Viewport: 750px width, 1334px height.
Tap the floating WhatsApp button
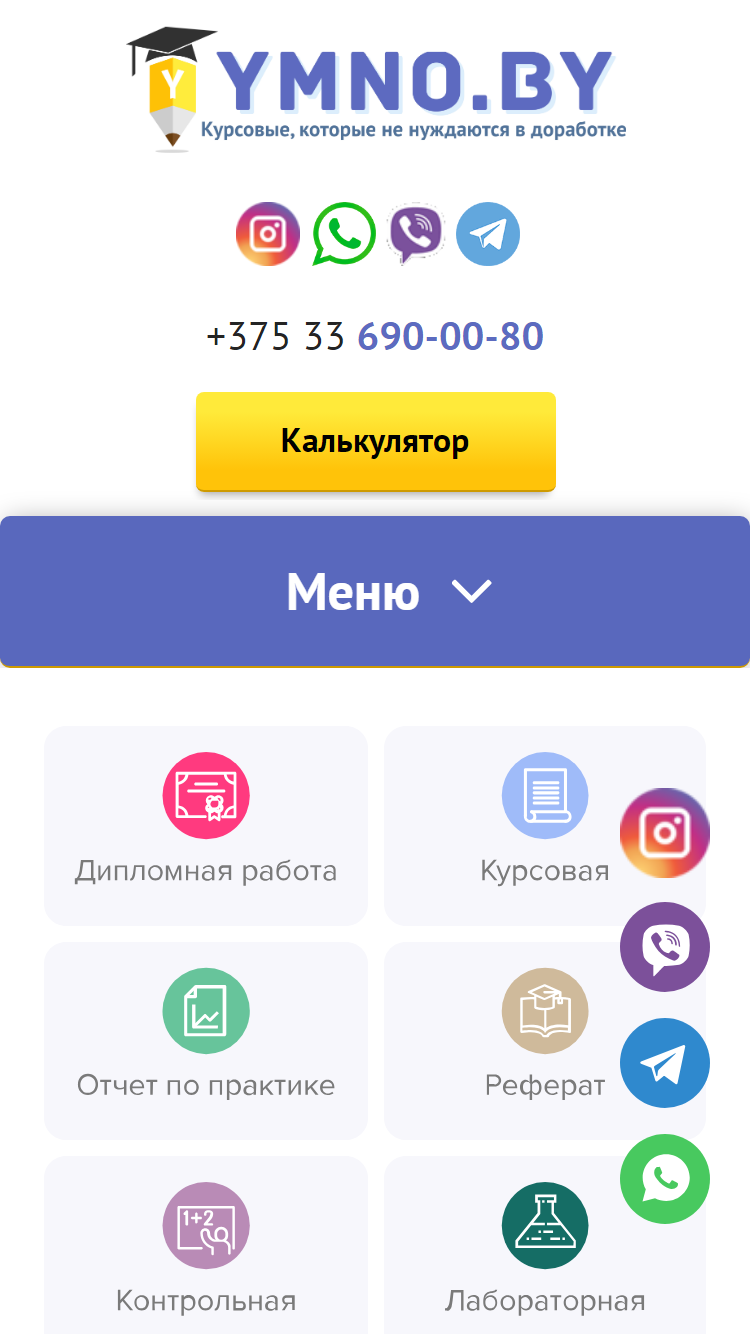[x=665, y=1179]
